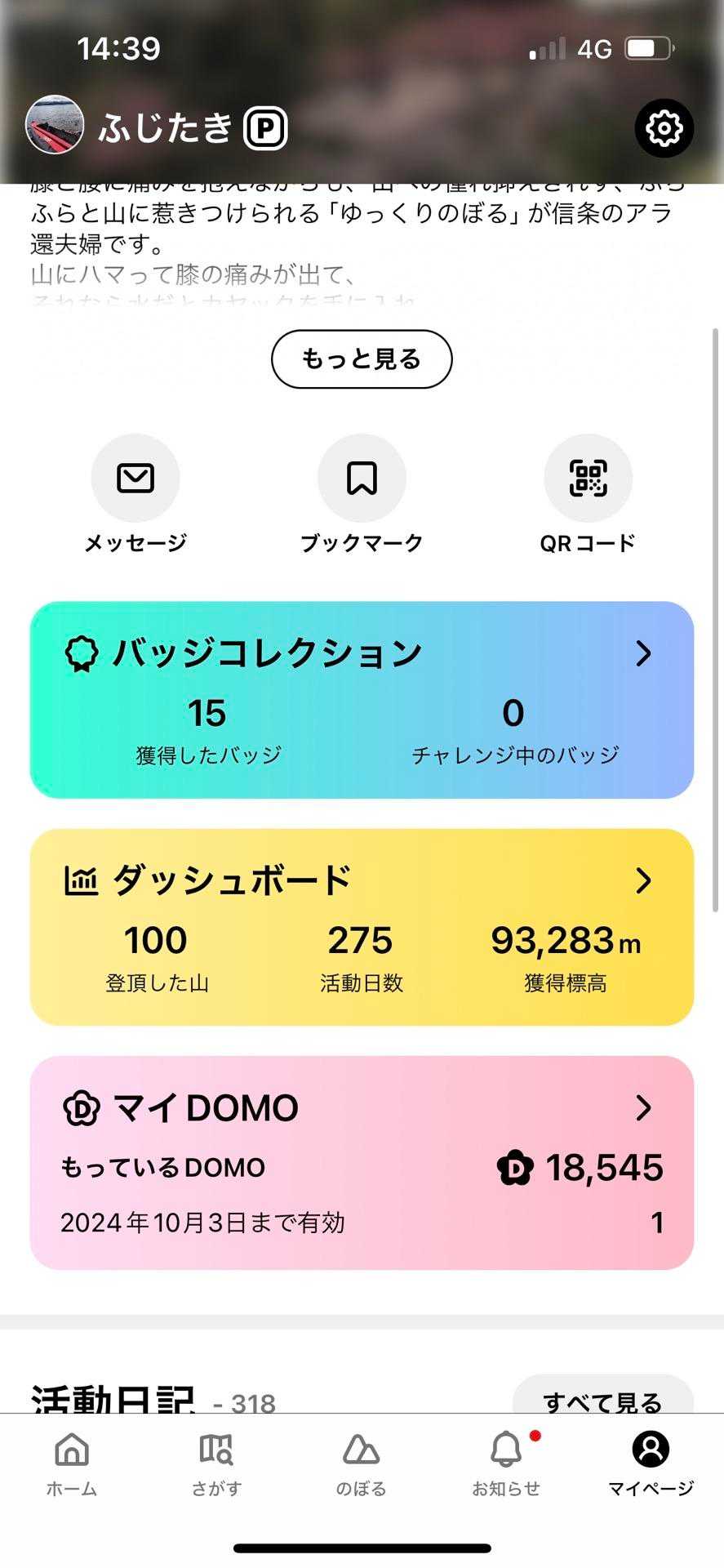Open settings via the gear icon
The image size is (724, 1568).
[x=664, y=128]
